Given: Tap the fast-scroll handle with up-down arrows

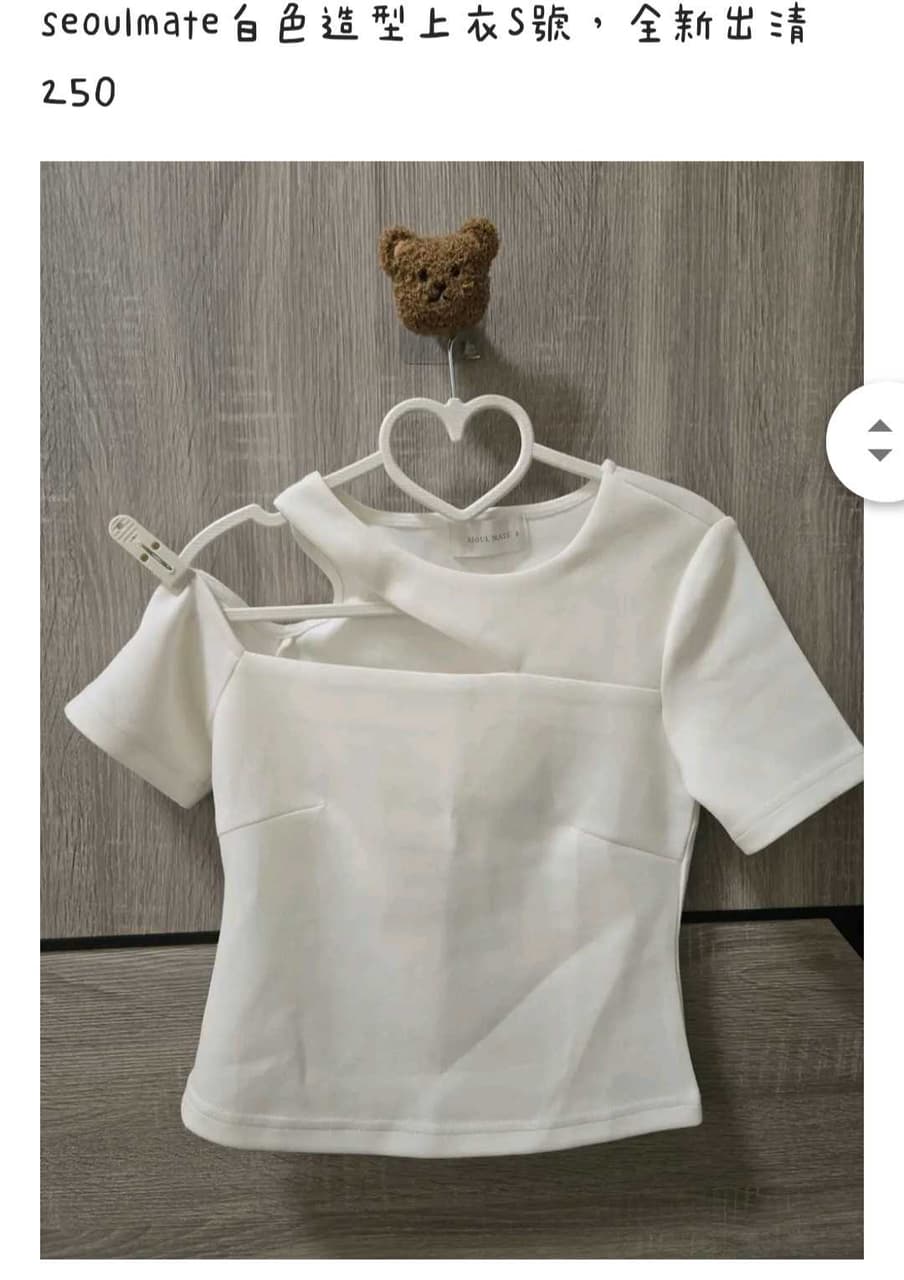Looking at the screenshot, I should 877,440.
